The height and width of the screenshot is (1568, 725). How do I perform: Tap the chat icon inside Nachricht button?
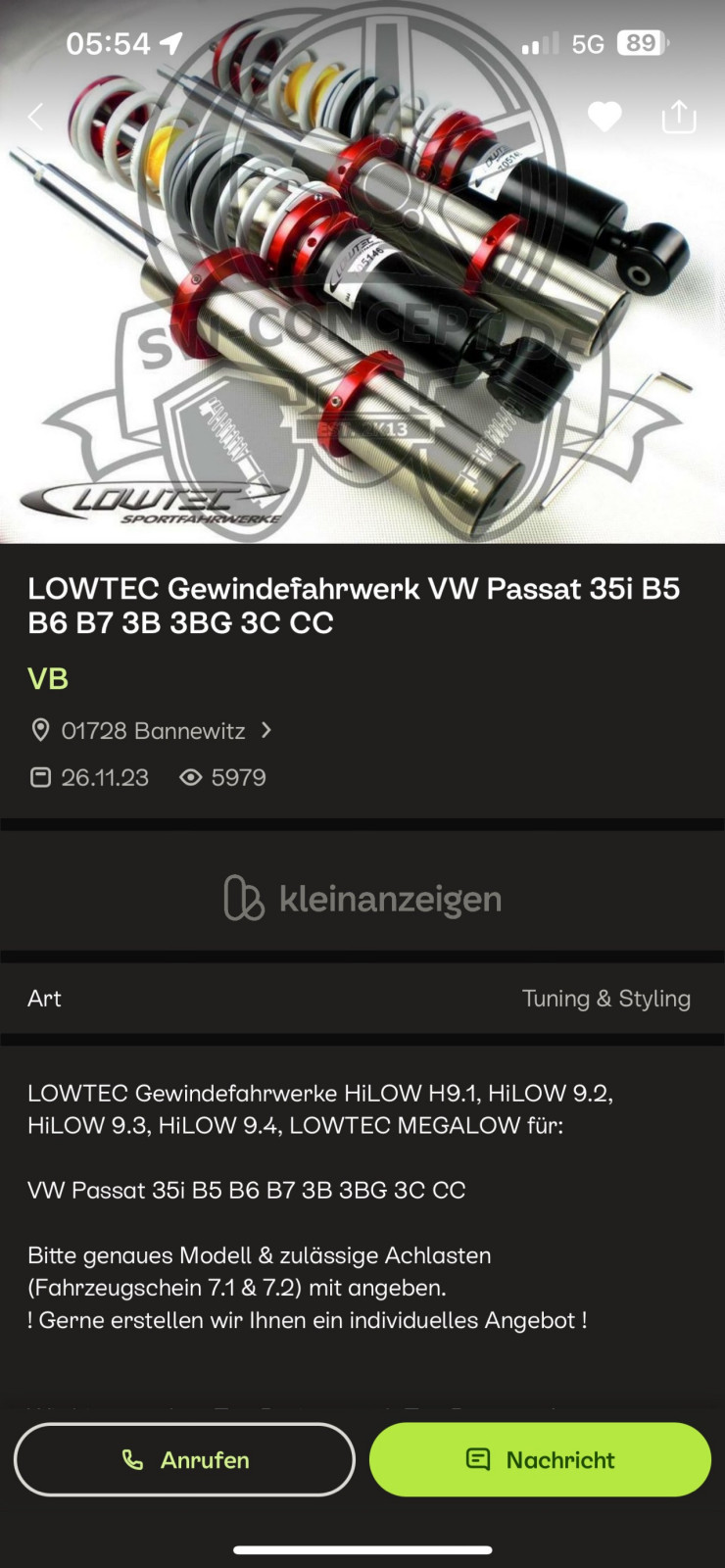(476, 1459)
